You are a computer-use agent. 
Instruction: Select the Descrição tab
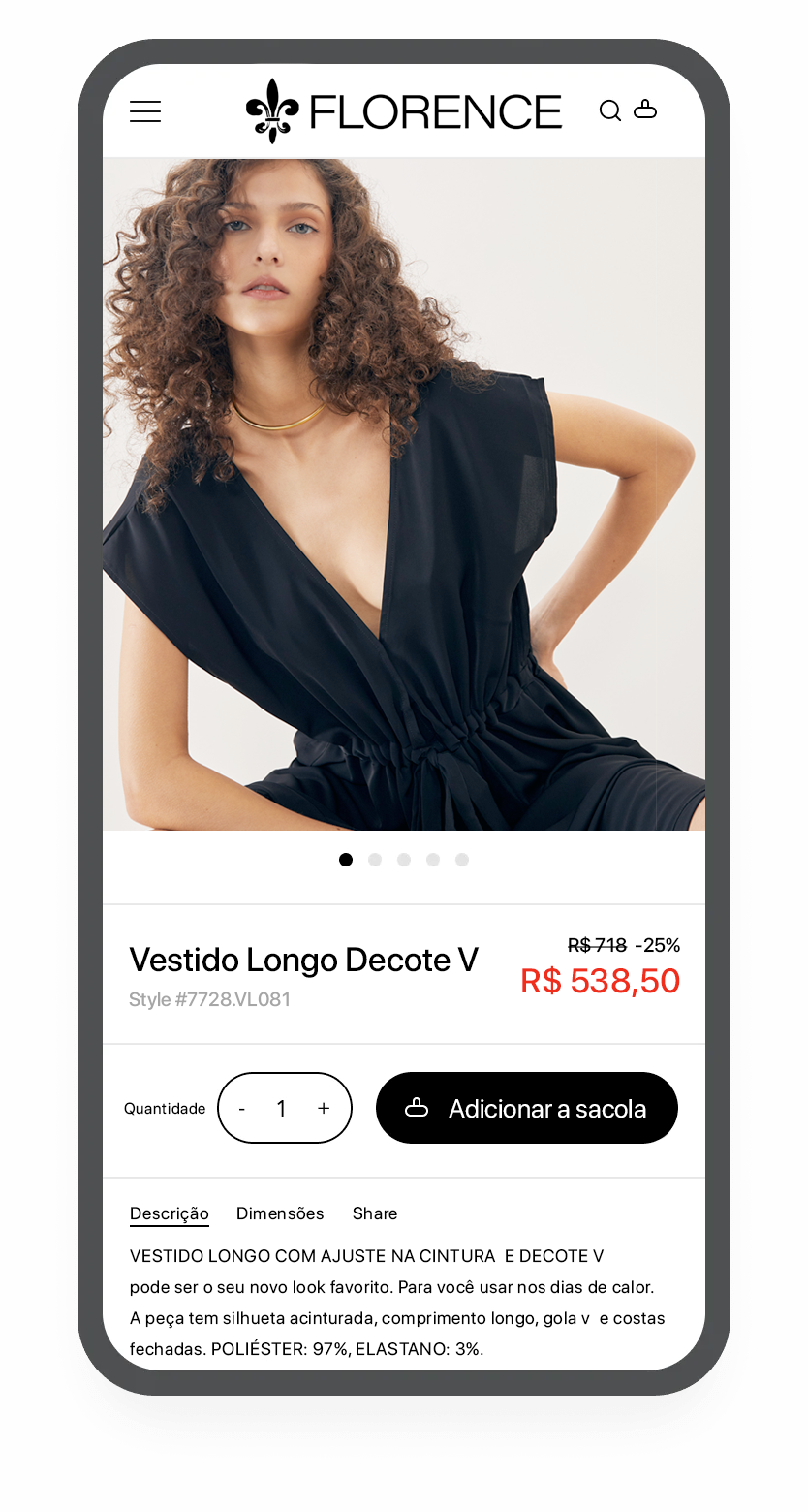click(170, 1213)
